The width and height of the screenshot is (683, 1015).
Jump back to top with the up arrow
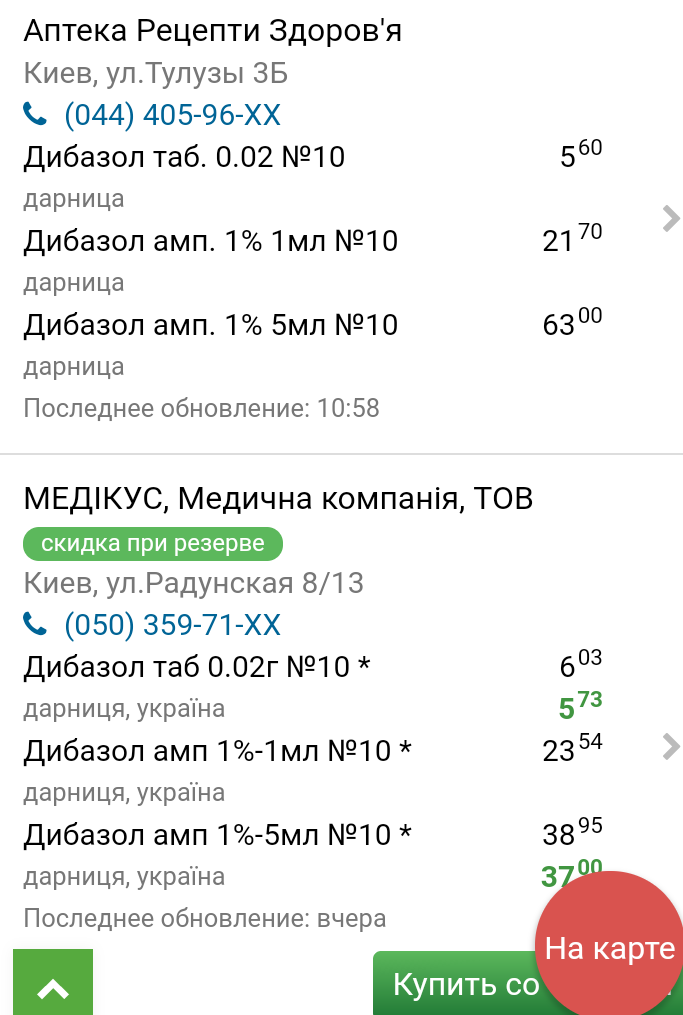click(53, 986)
